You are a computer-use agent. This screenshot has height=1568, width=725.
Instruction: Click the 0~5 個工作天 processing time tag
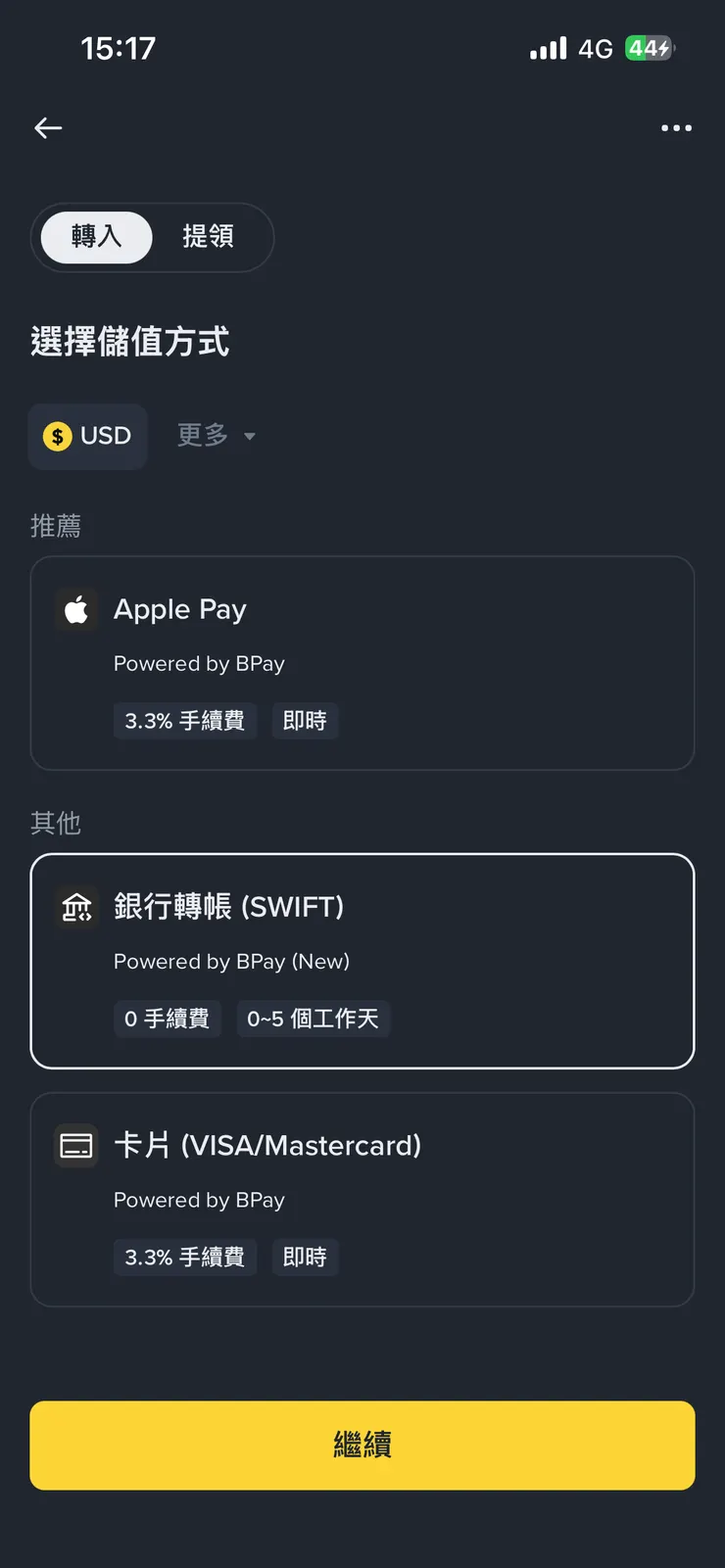(x=314, y=1019)
